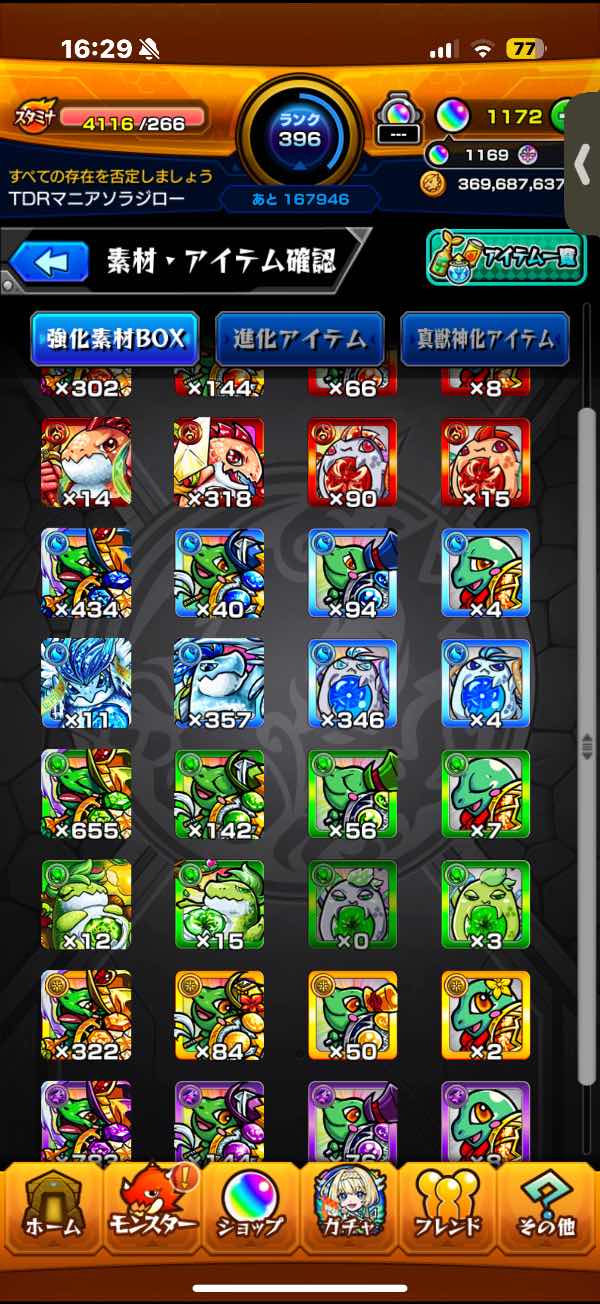Select the material with count ×90
The width and height of the screenshot is (600, 1304).
coord(352,462)
